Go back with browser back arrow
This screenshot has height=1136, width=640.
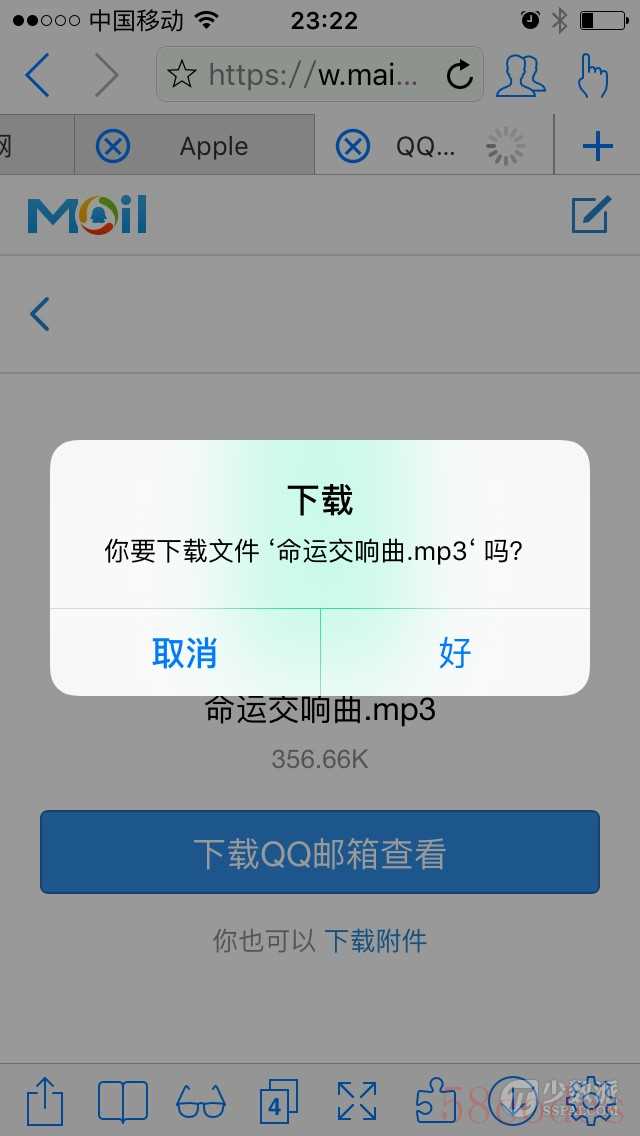tap(37, 75)
